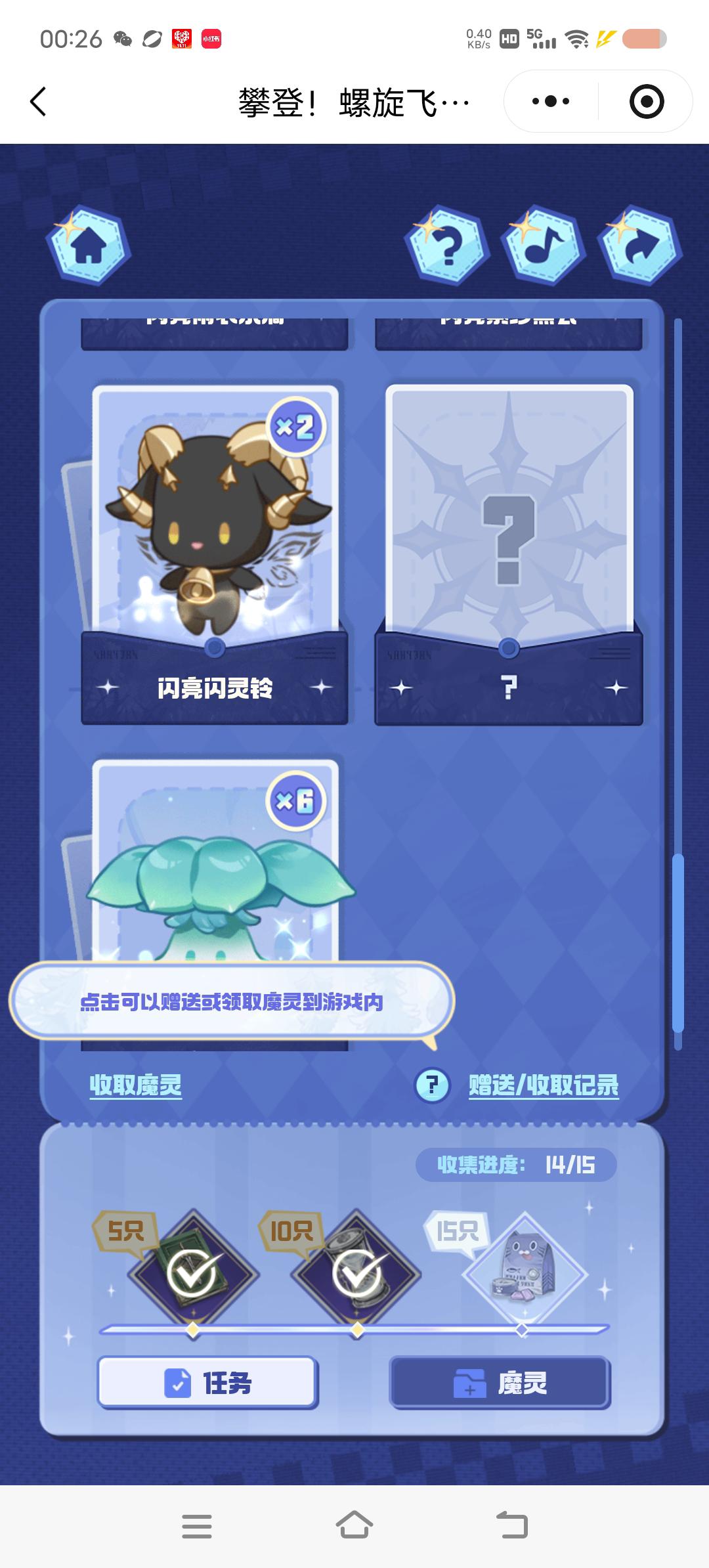Check the claimed 10只 reward
The image size is (709, 1568).
click(x=357, y=1274)
